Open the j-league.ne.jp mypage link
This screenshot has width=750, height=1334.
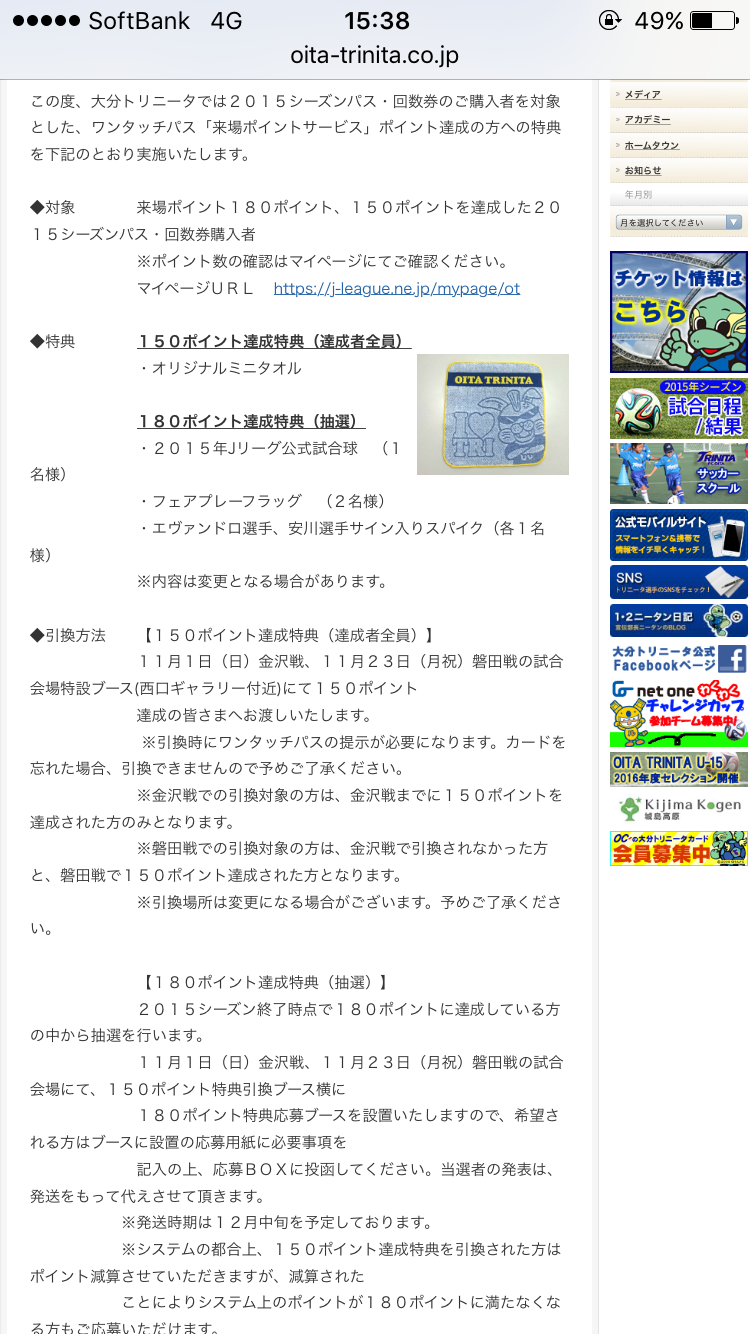tap(397, 288)
